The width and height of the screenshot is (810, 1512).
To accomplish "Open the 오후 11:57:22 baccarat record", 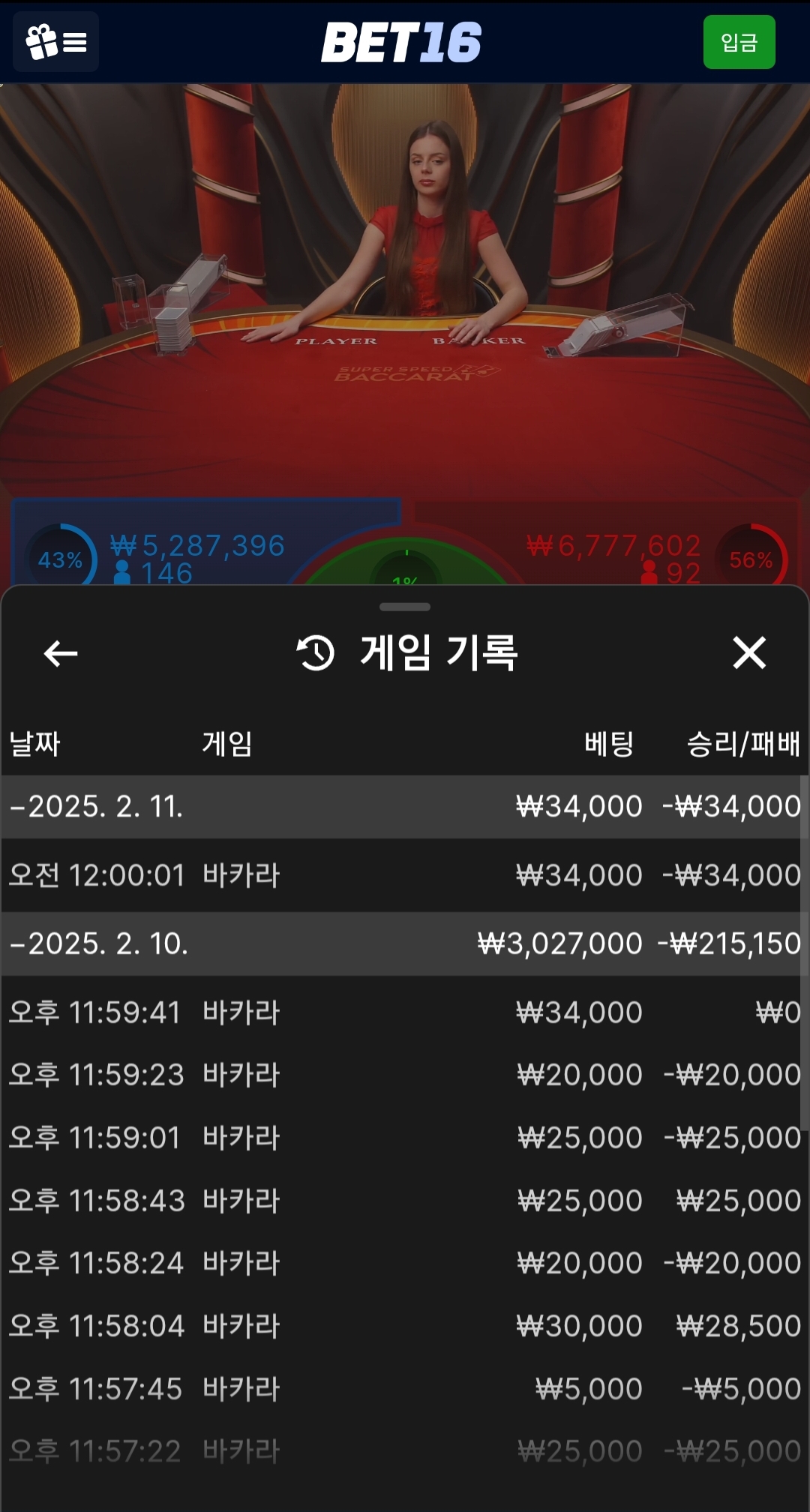I will pyautogui.click(x=405, y=1451).
